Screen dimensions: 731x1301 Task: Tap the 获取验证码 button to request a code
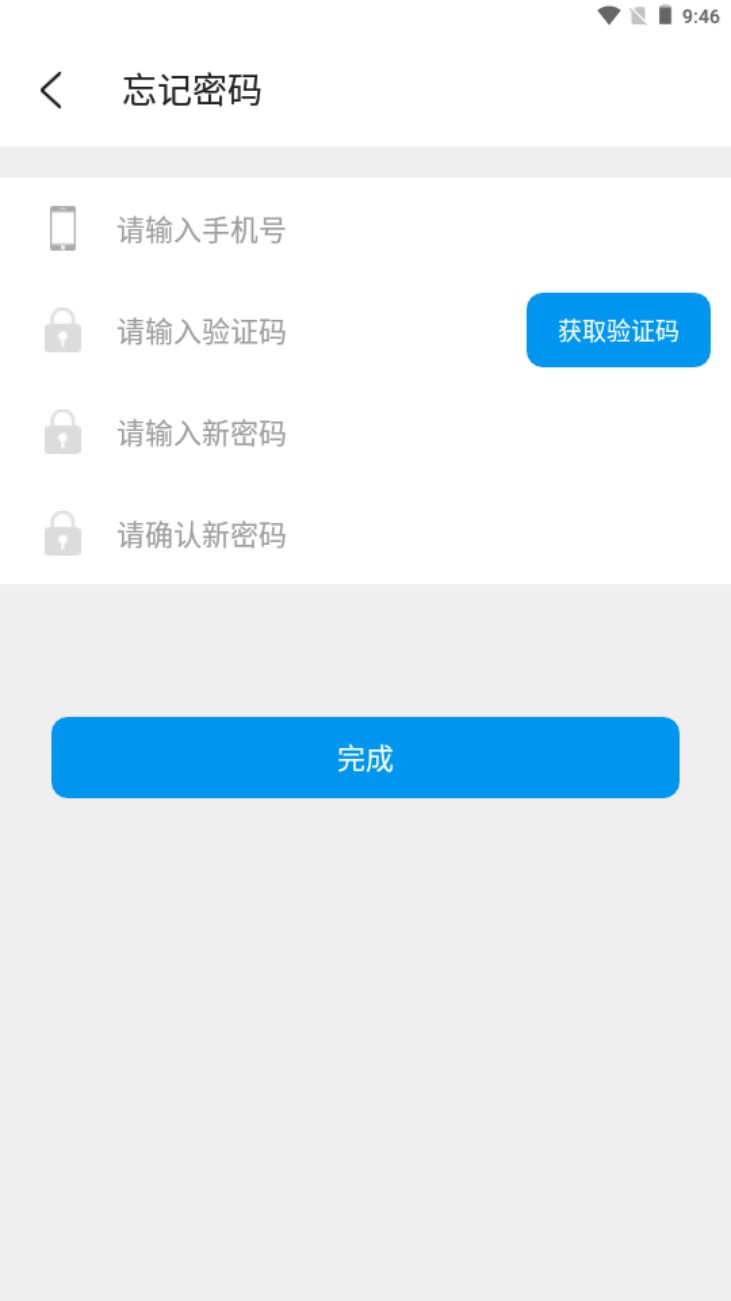617,330
